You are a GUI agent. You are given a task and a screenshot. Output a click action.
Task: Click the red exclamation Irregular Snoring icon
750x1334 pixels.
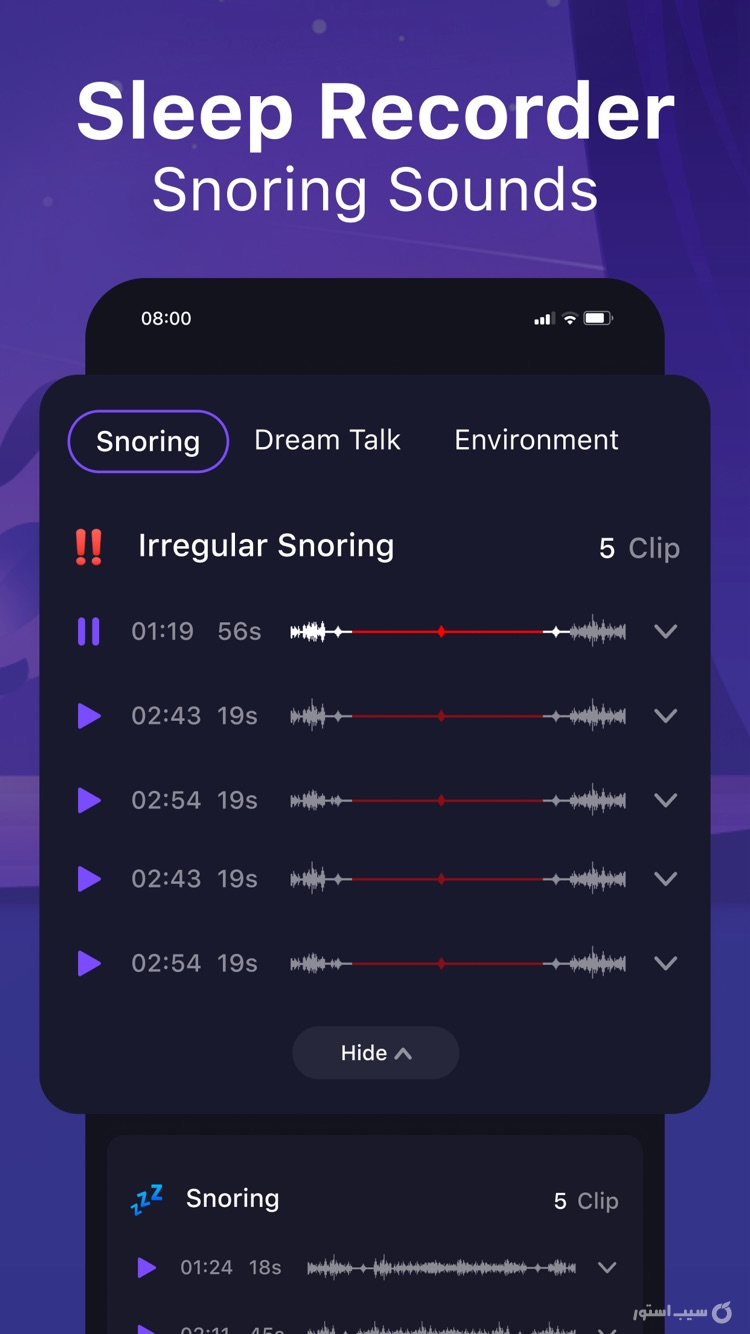[90, 546]
